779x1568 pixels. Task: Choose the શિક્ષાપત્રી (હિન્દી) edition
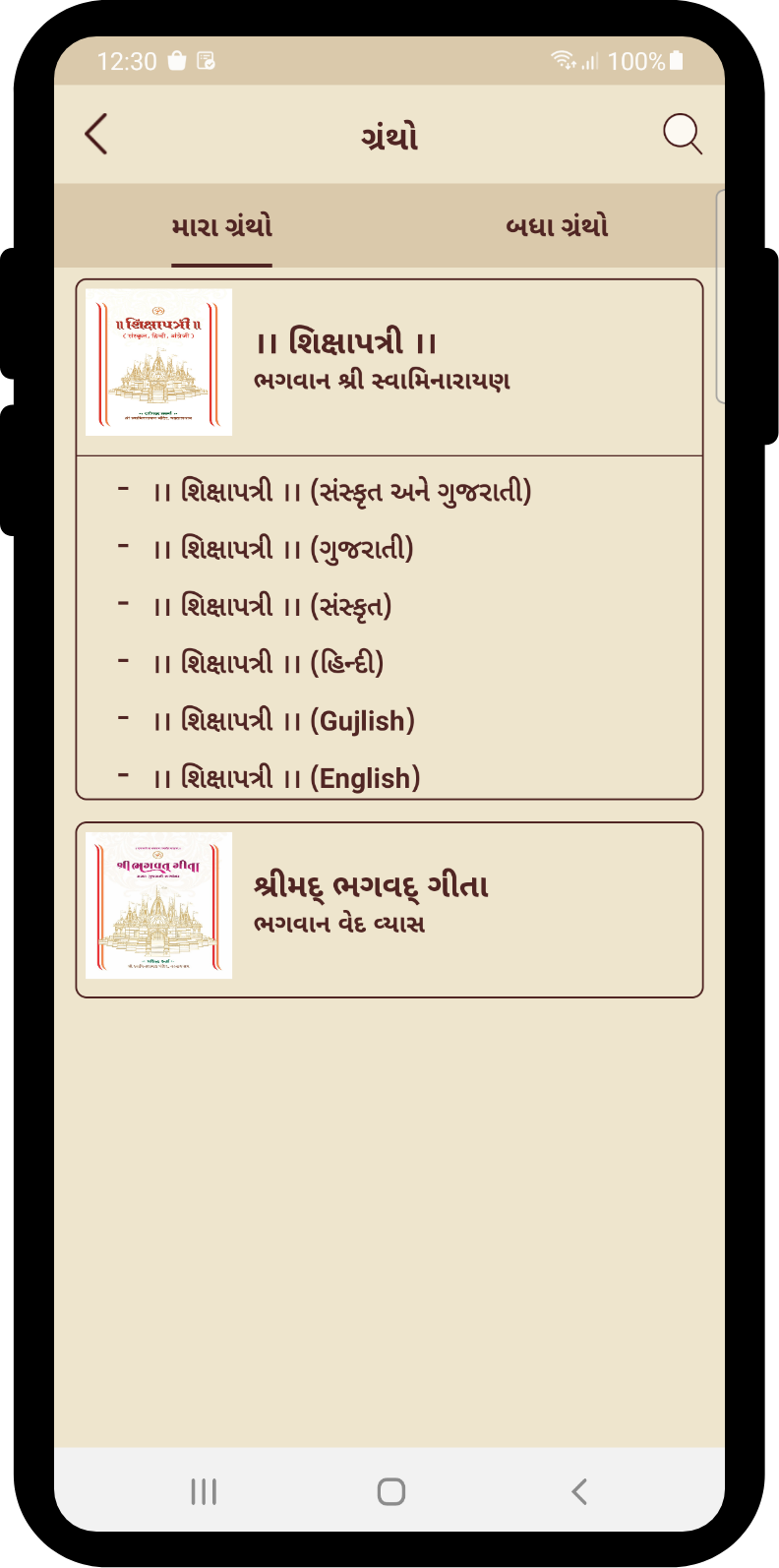pyautogui.click(x=269, y=663)
